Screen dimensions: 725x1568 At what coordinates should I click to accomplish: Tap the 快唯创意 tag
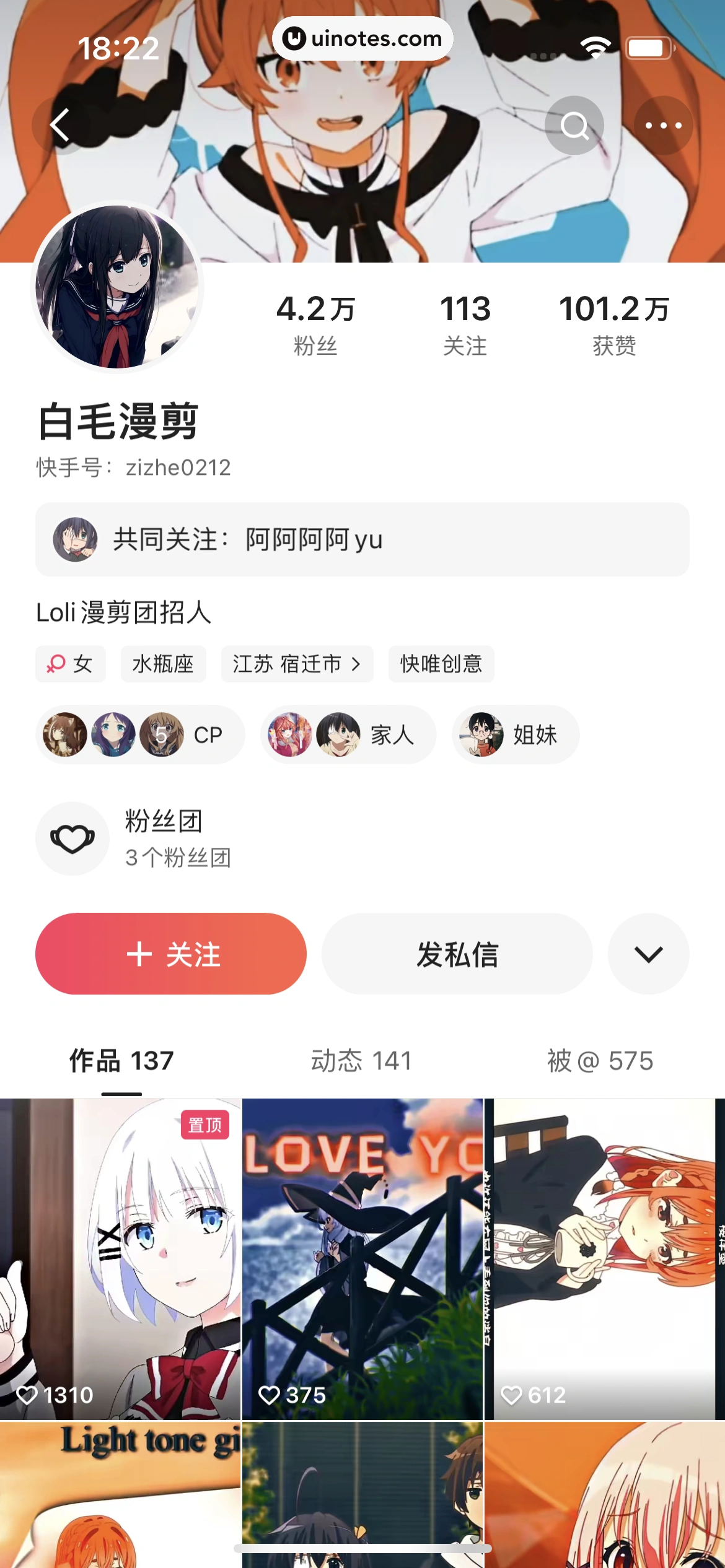pos(441,664)
